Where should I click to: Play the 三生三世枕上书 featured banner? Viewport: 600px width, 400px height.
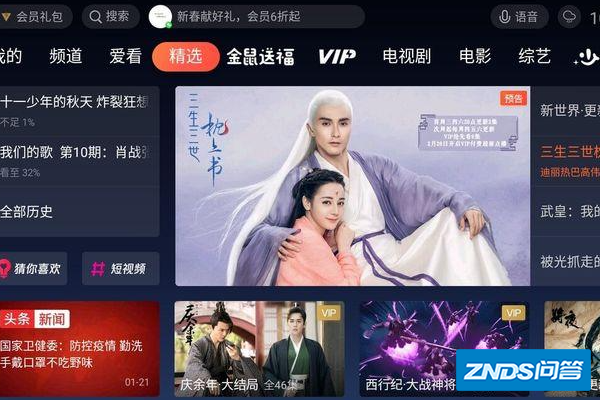coord(352,186)
